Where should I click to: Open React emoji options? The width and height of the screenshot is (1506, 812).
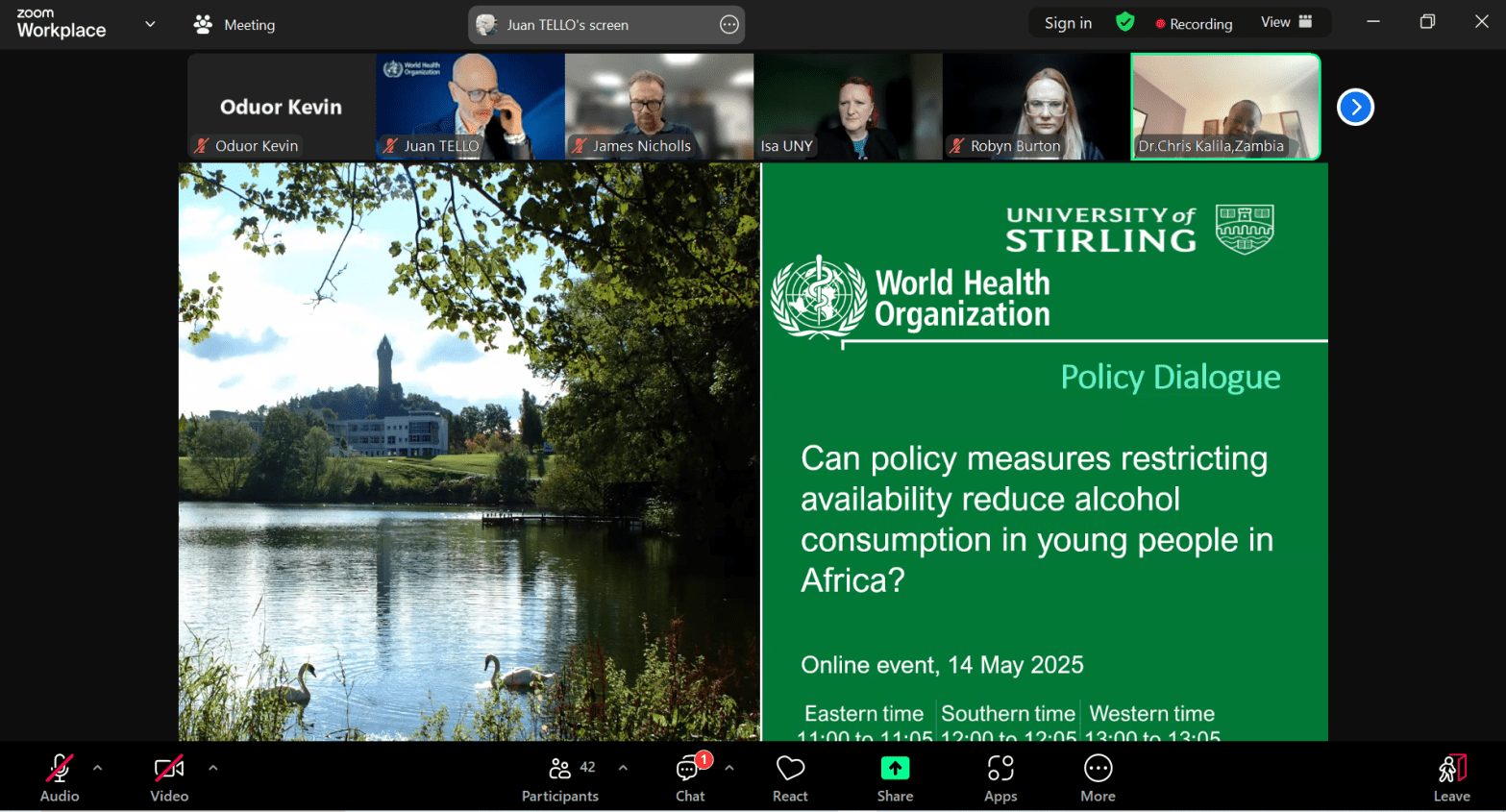(x=790, y=776)
